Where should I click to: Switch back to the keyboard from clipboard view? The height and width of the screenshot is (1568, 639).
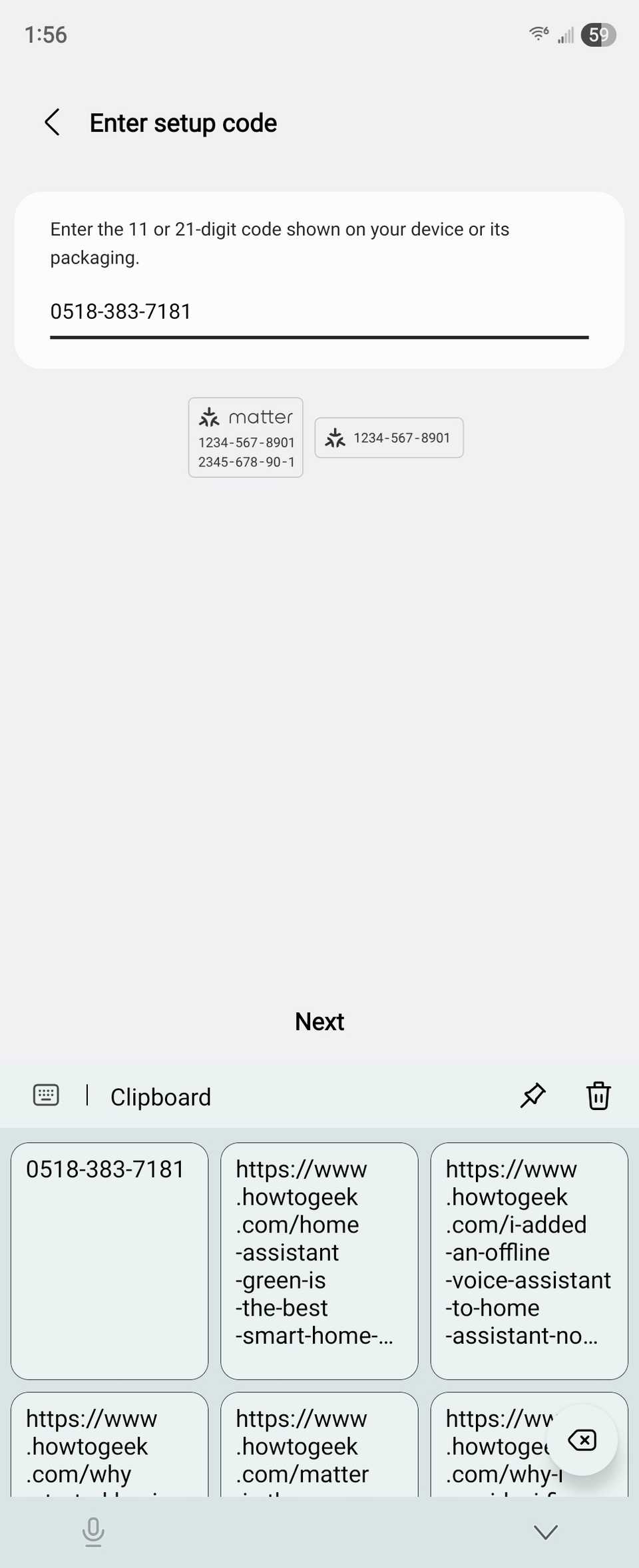45,1095
